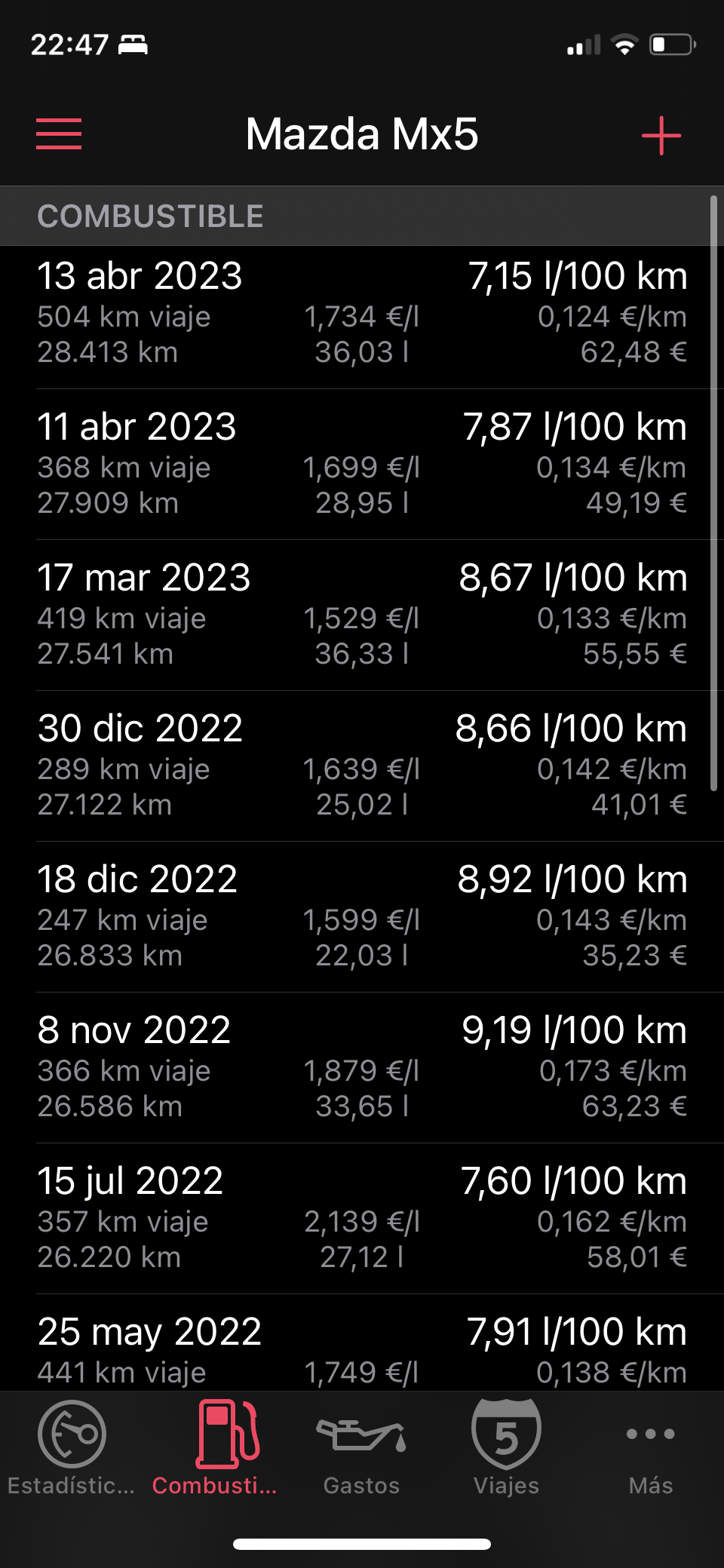Select the 30 dic 2022 entry
The width and height of the screenshot is (724, 1568).
(x=362, y=766)
